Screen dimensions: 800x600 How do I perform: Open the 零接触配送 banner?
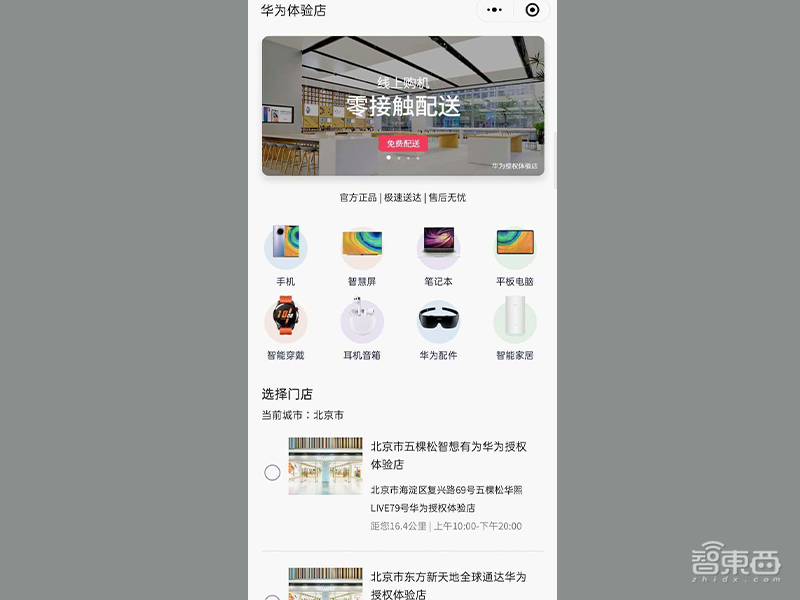pos(403,105)
